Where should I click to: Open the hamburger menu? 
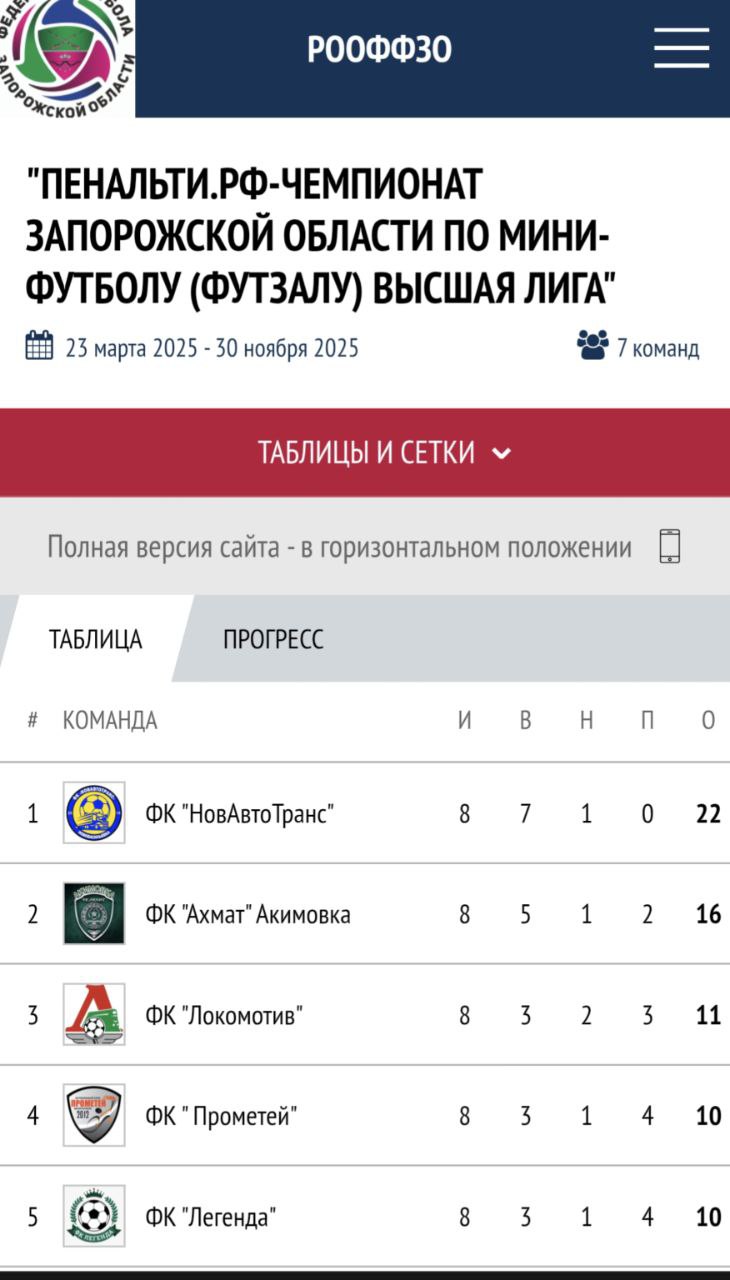(x=681, y=48)
